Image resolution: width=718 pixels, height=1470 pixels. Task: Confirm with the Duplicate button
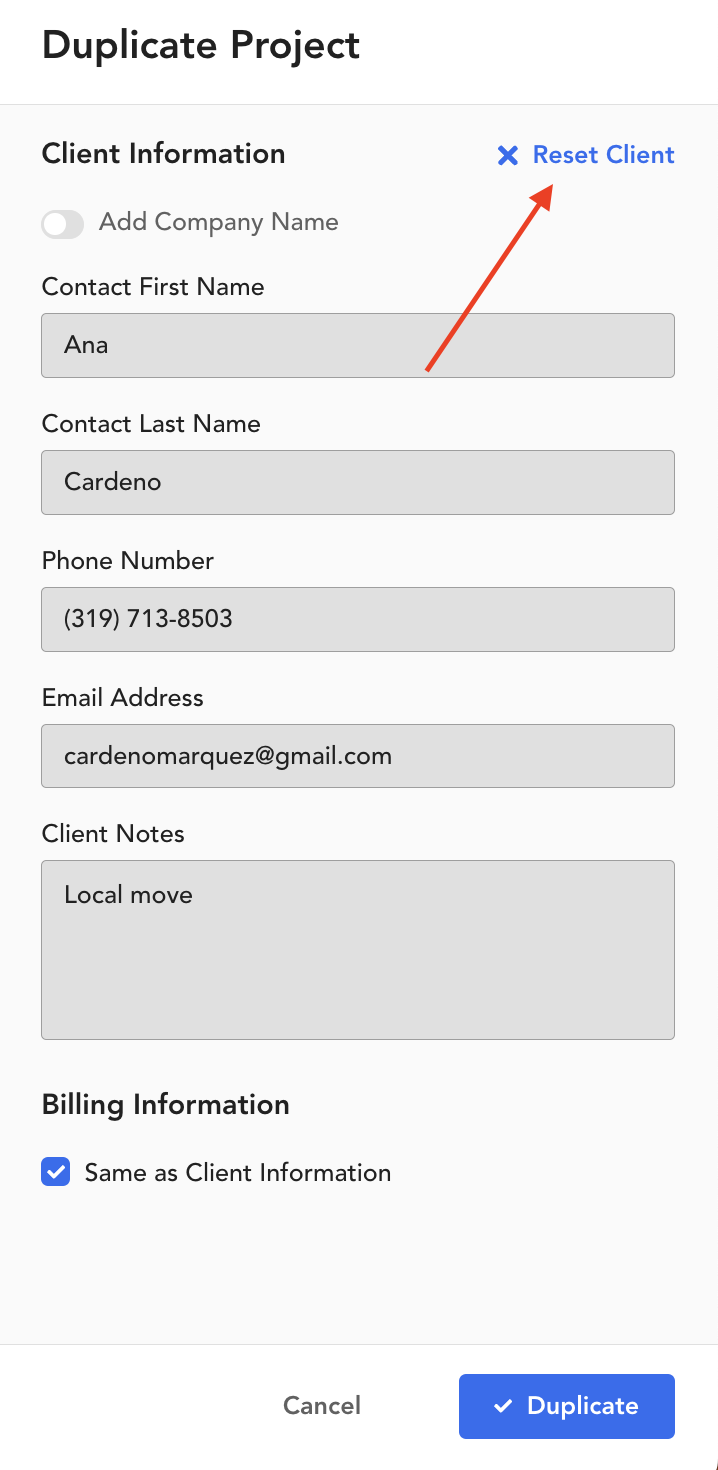click(567, 1406)
